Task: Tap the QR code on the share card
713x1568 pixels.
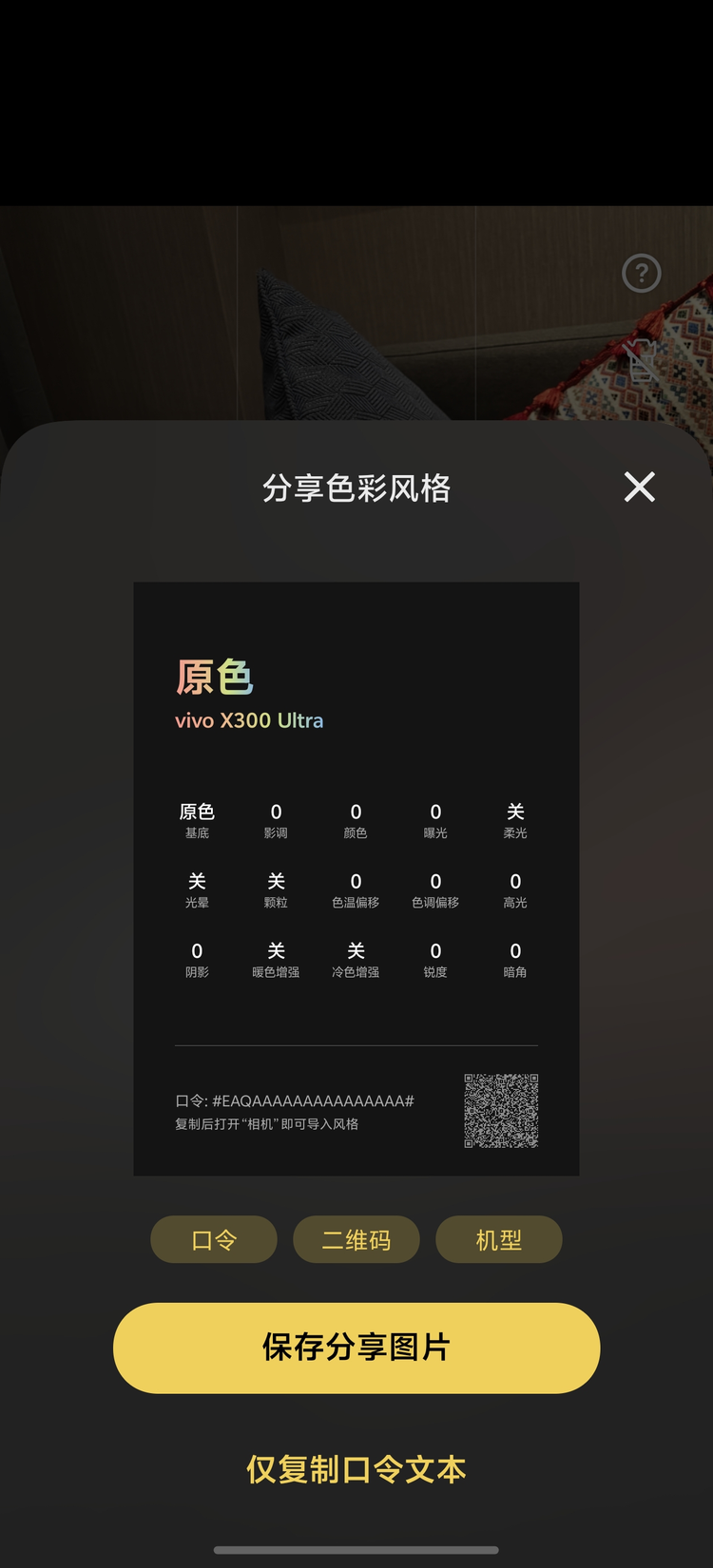Action: tap(501, 1110)
